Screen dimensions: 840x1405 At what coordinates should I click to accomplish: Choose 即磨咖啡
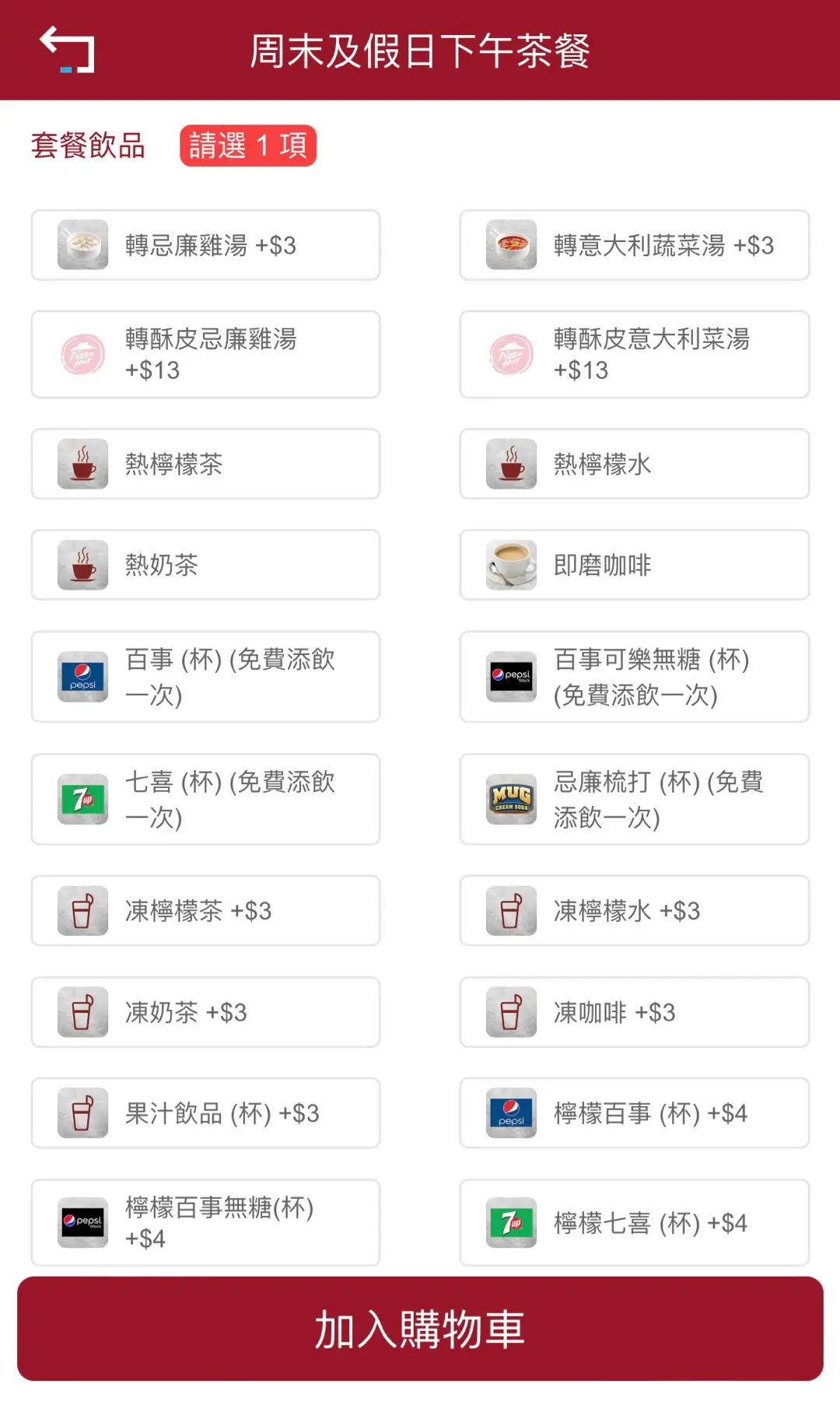(x=634, y=565)
